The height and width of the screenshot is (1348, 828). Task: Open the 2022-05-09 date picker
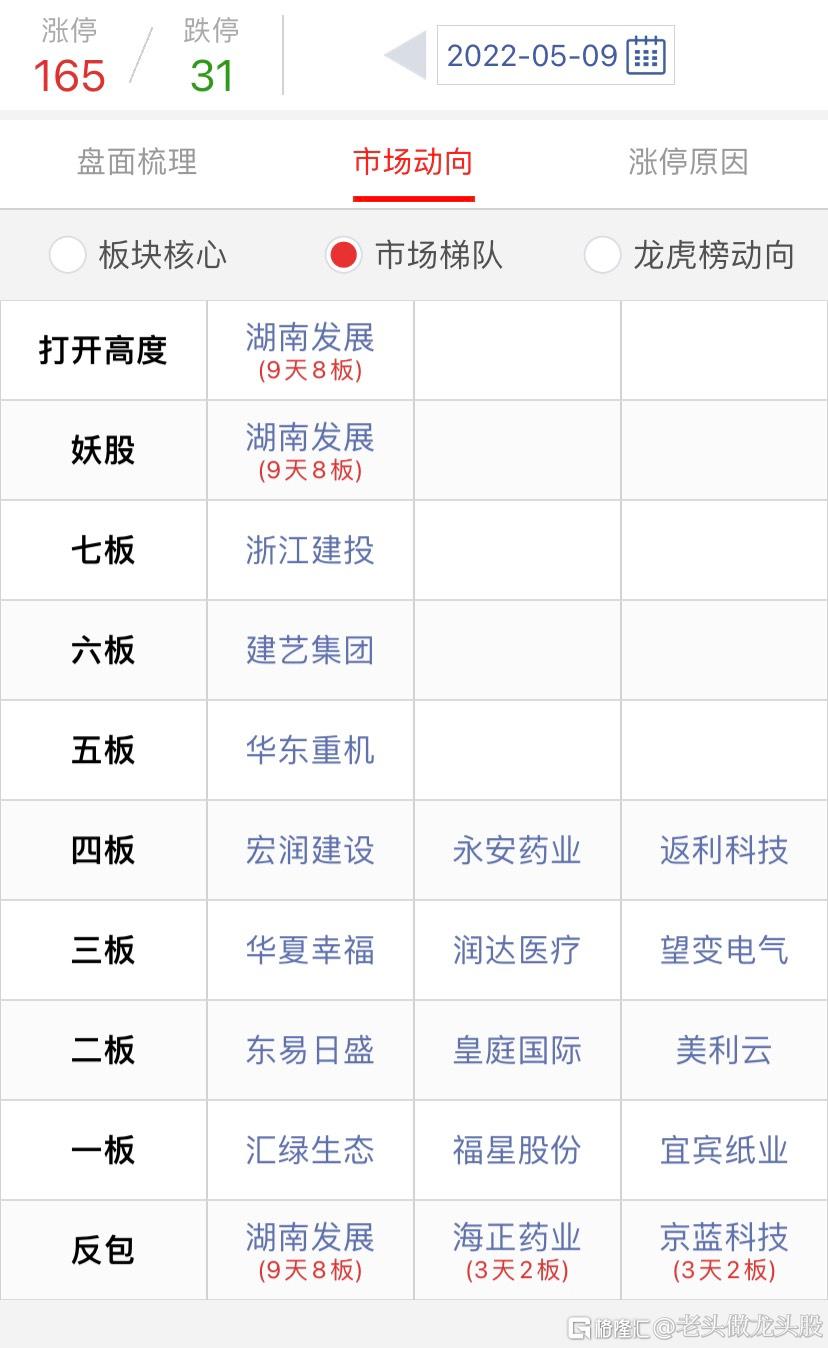(555, 55)
